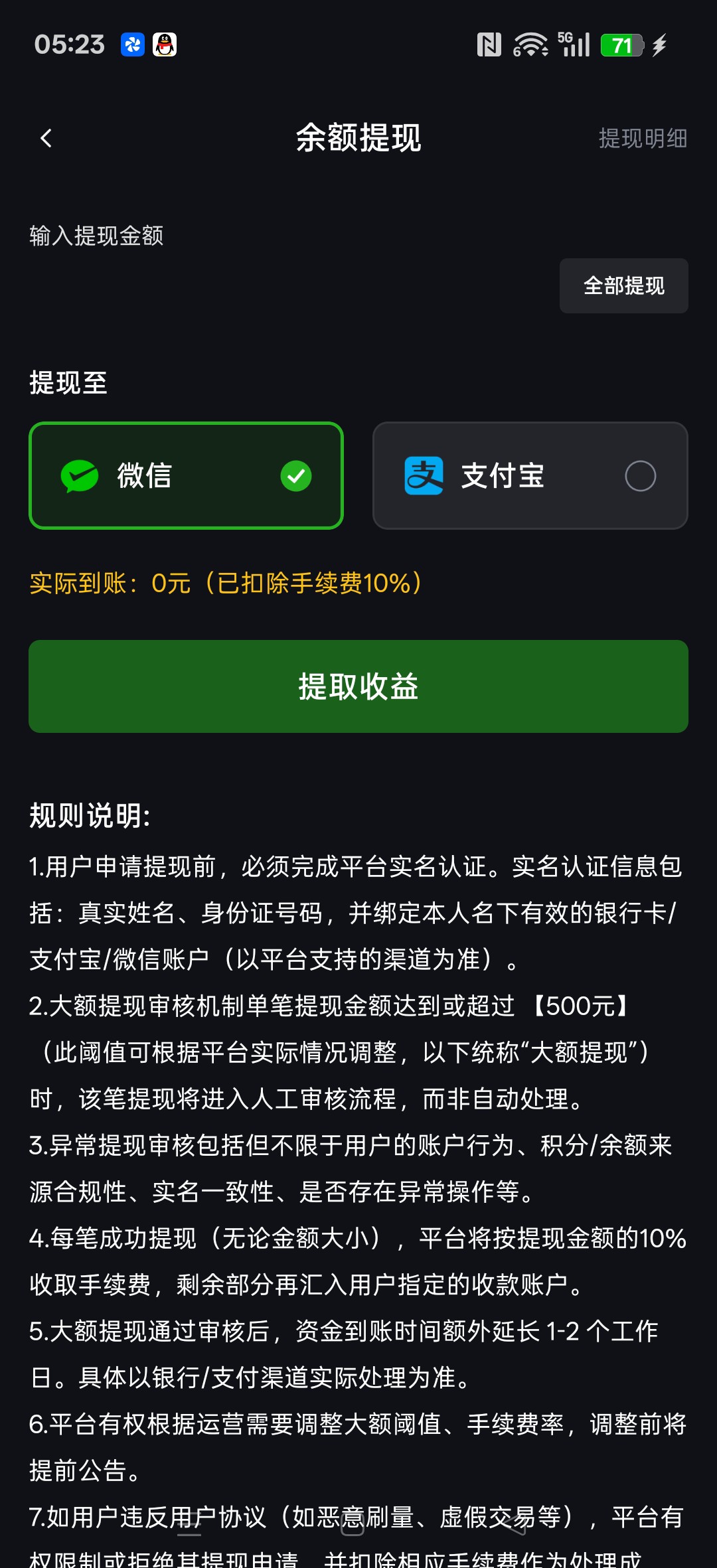Select 微信 as the withdrawal method
The width and height of the screenshot is (717, 1568).
coord(186,476)
